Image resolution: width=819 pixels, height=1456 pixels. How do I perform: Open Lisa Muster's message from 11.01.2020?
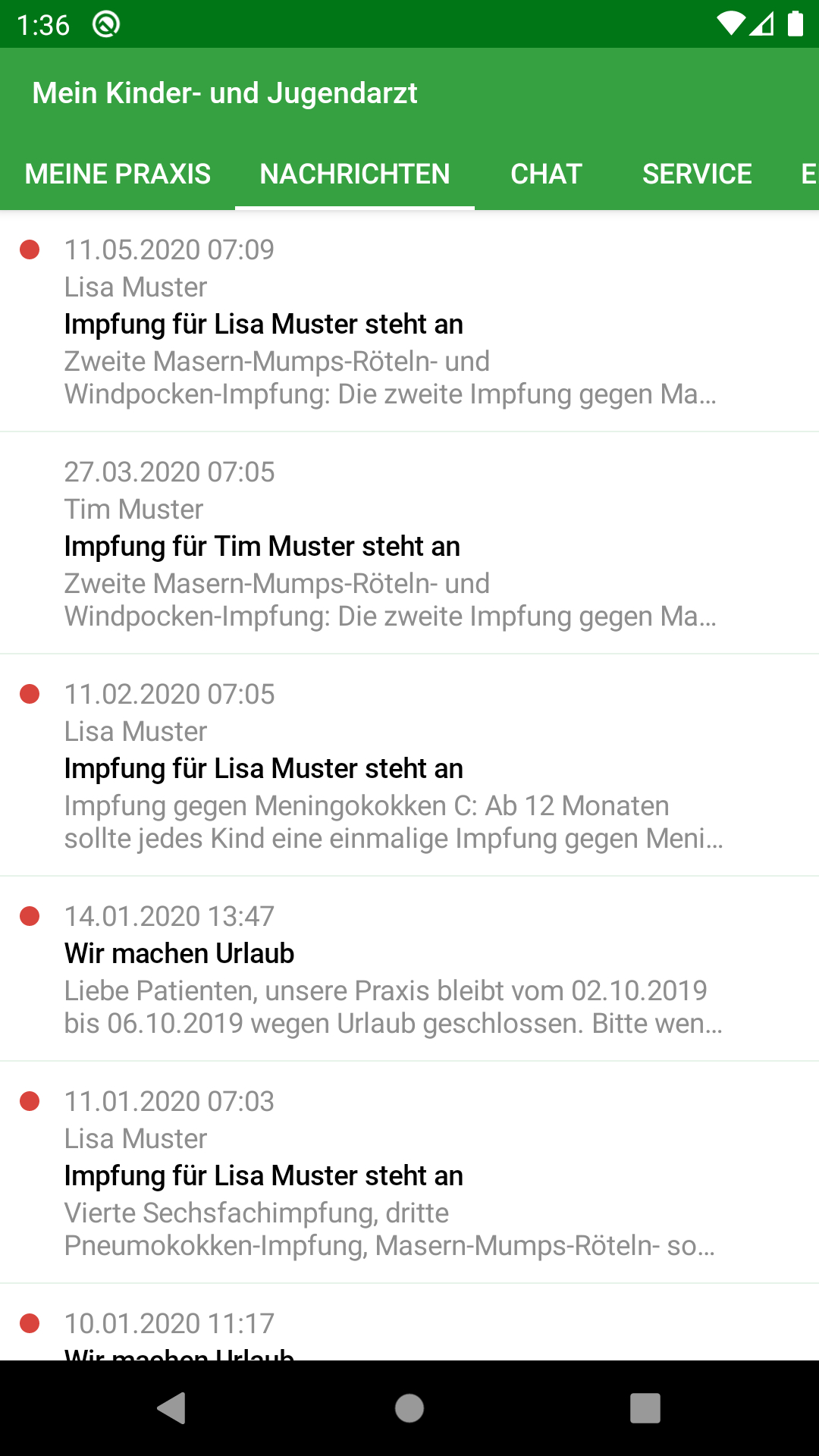409,1173
